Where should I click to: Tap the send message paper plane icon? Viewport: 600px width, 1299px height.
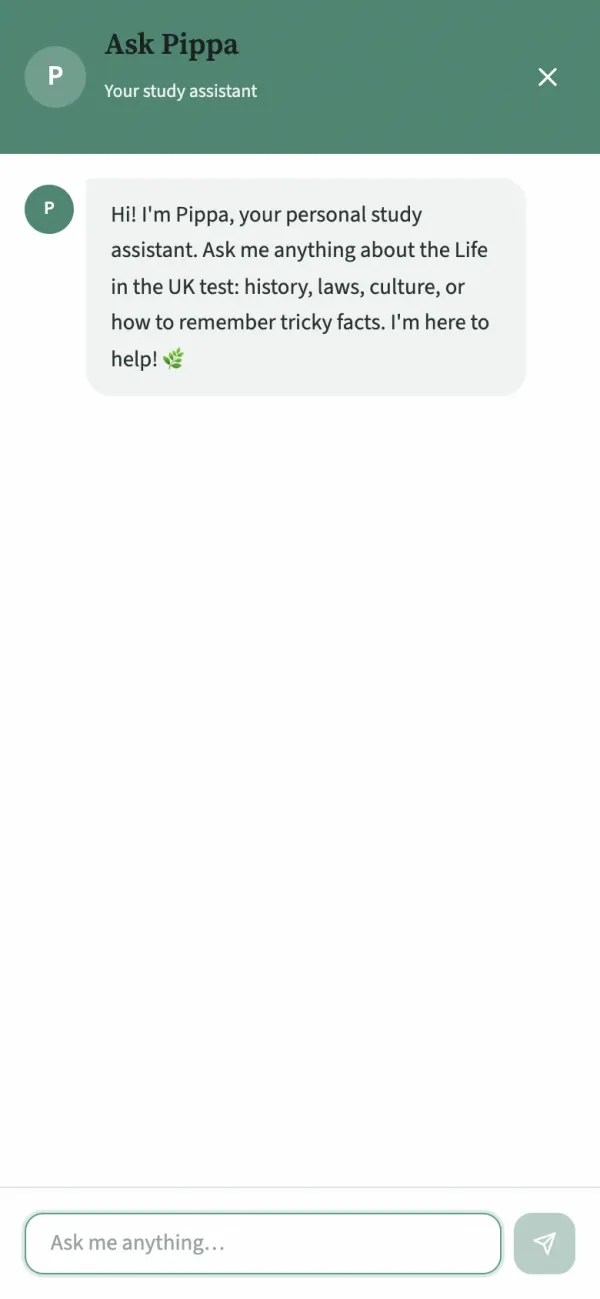pyautogui.click(x=544, y=1243)
